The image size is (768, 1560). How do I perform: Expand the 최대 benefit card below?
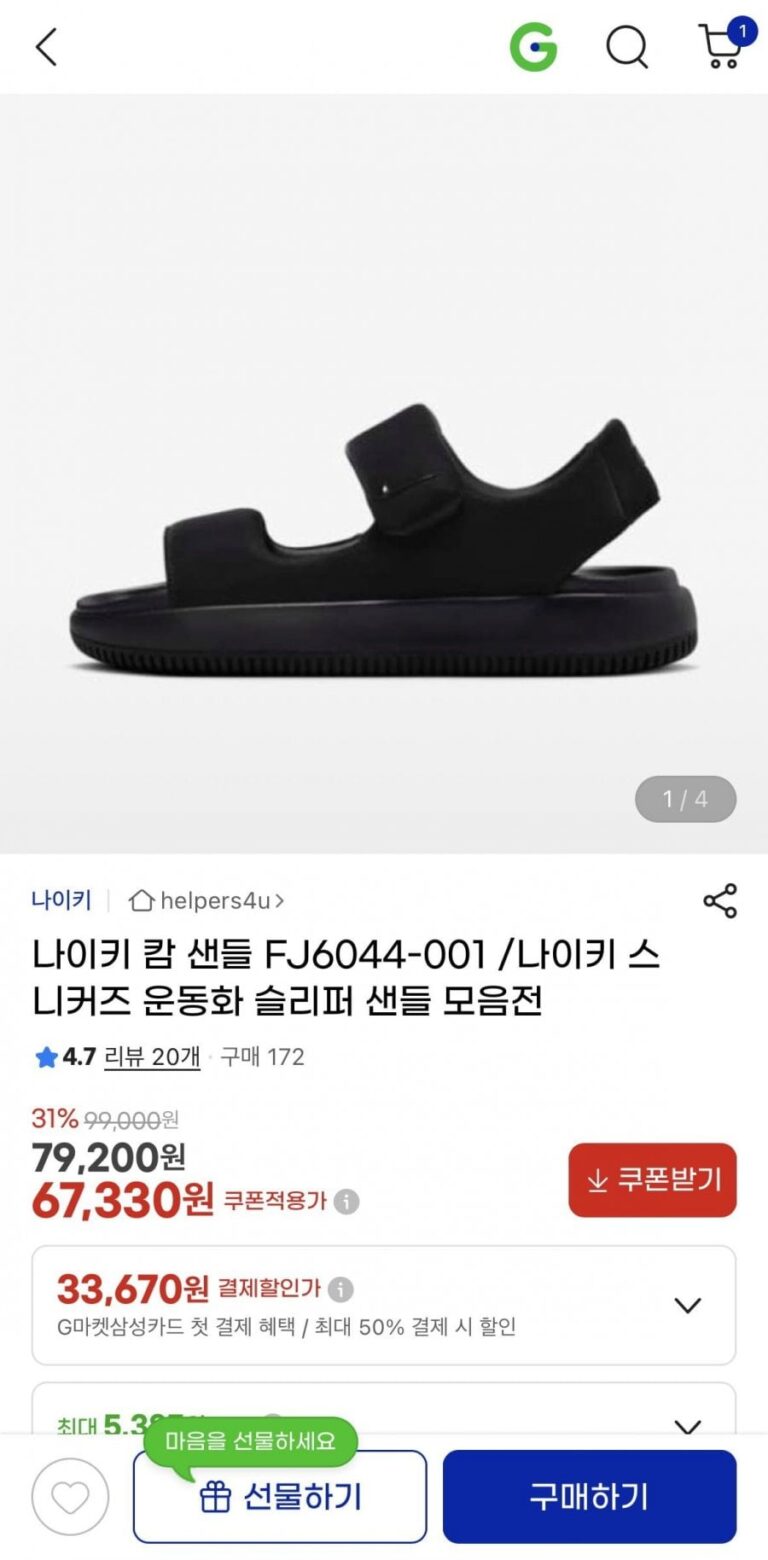688,1426
